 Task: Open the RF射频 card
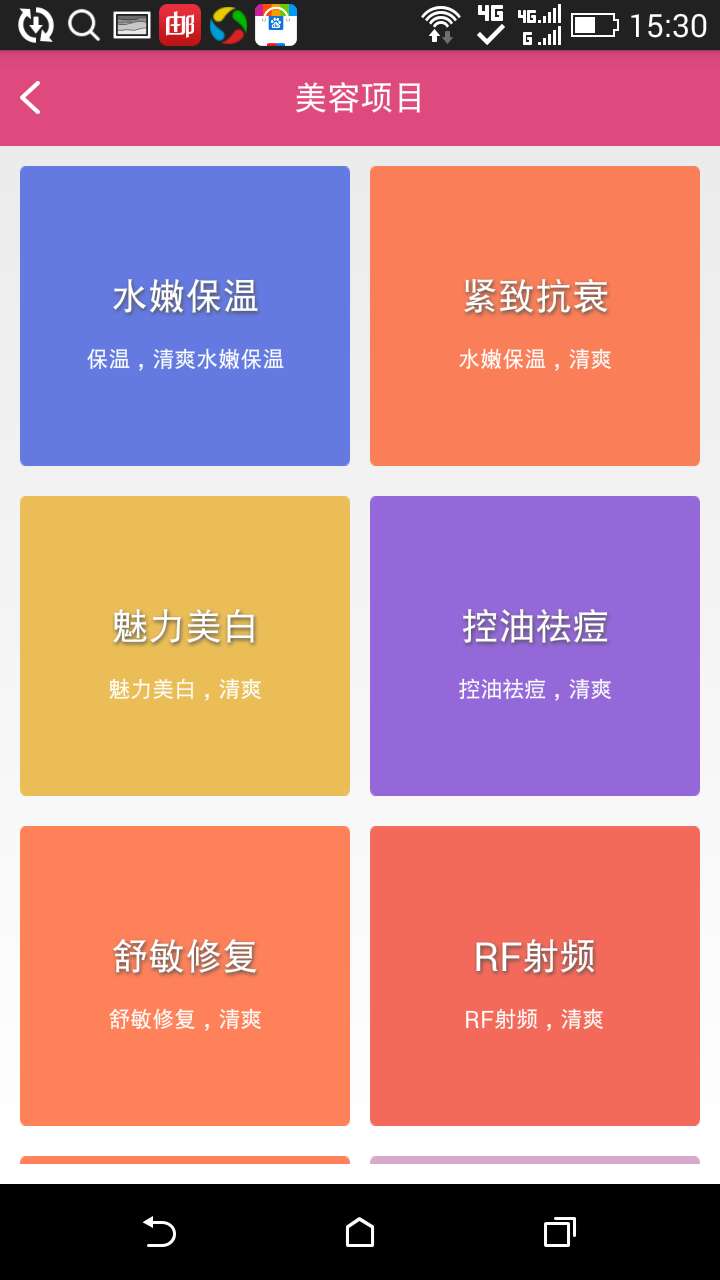pyautogui.click(x=535, y=976)
